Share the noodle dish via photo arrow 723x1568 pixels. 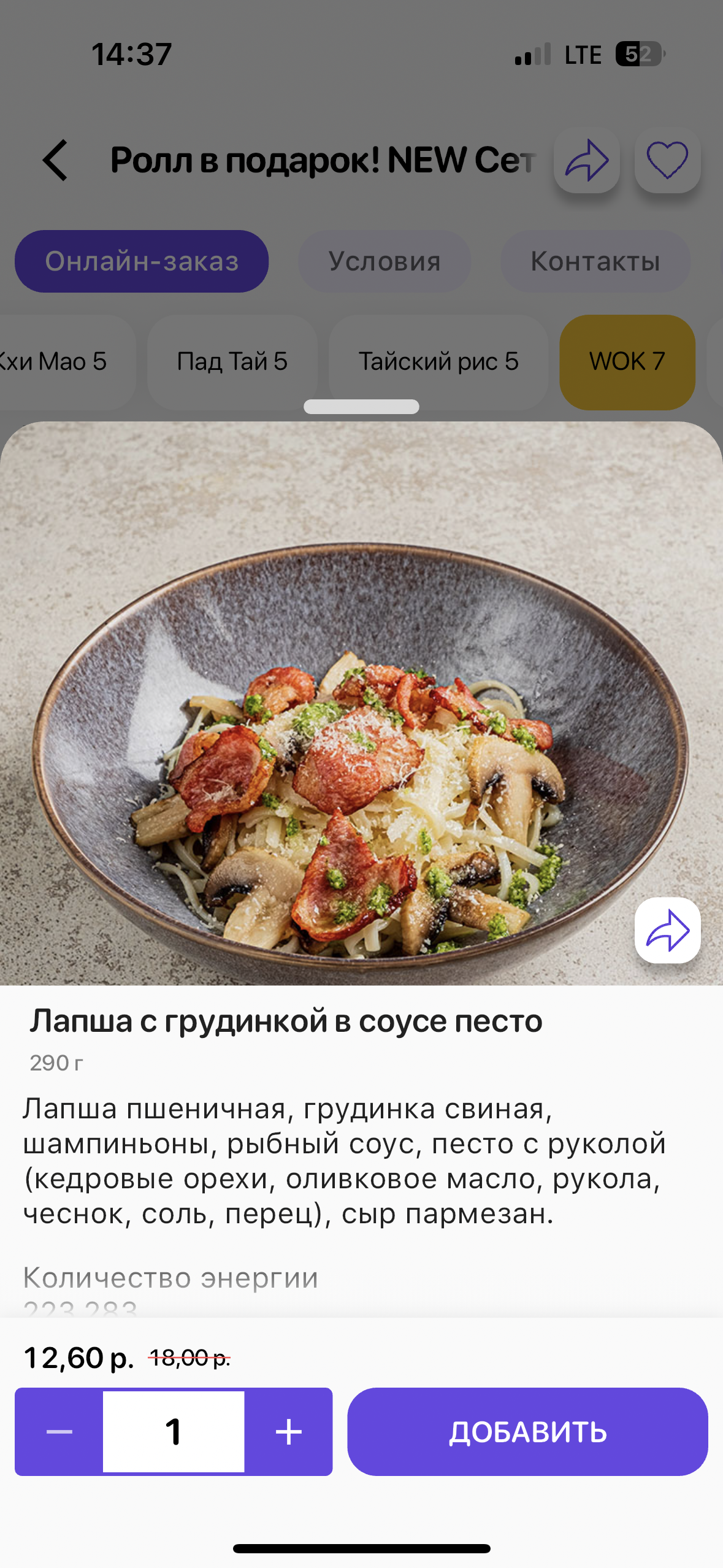click(667, 931)
